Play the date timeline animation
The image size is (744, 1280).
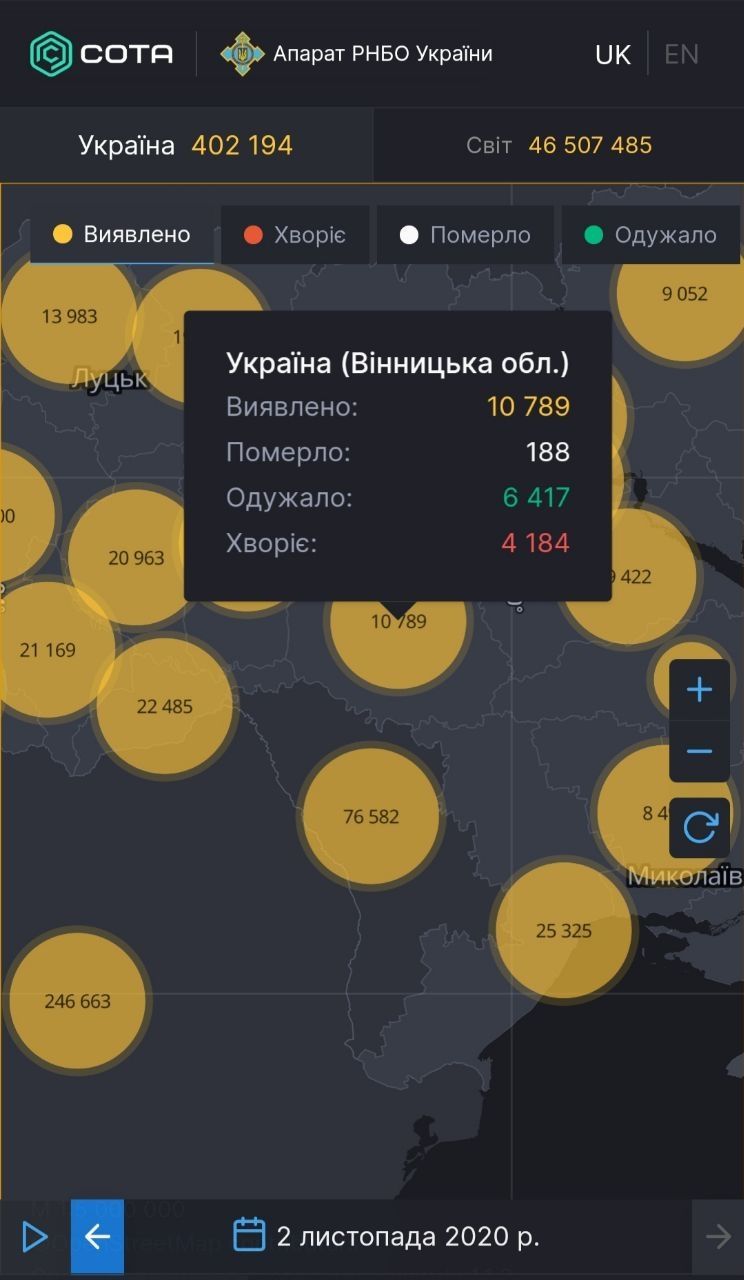(x=34, y=1237)
